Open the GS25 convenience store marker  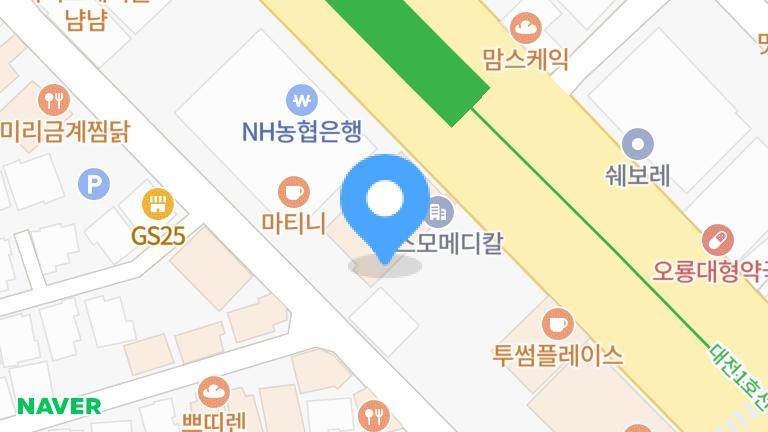[x=158, y=205]
